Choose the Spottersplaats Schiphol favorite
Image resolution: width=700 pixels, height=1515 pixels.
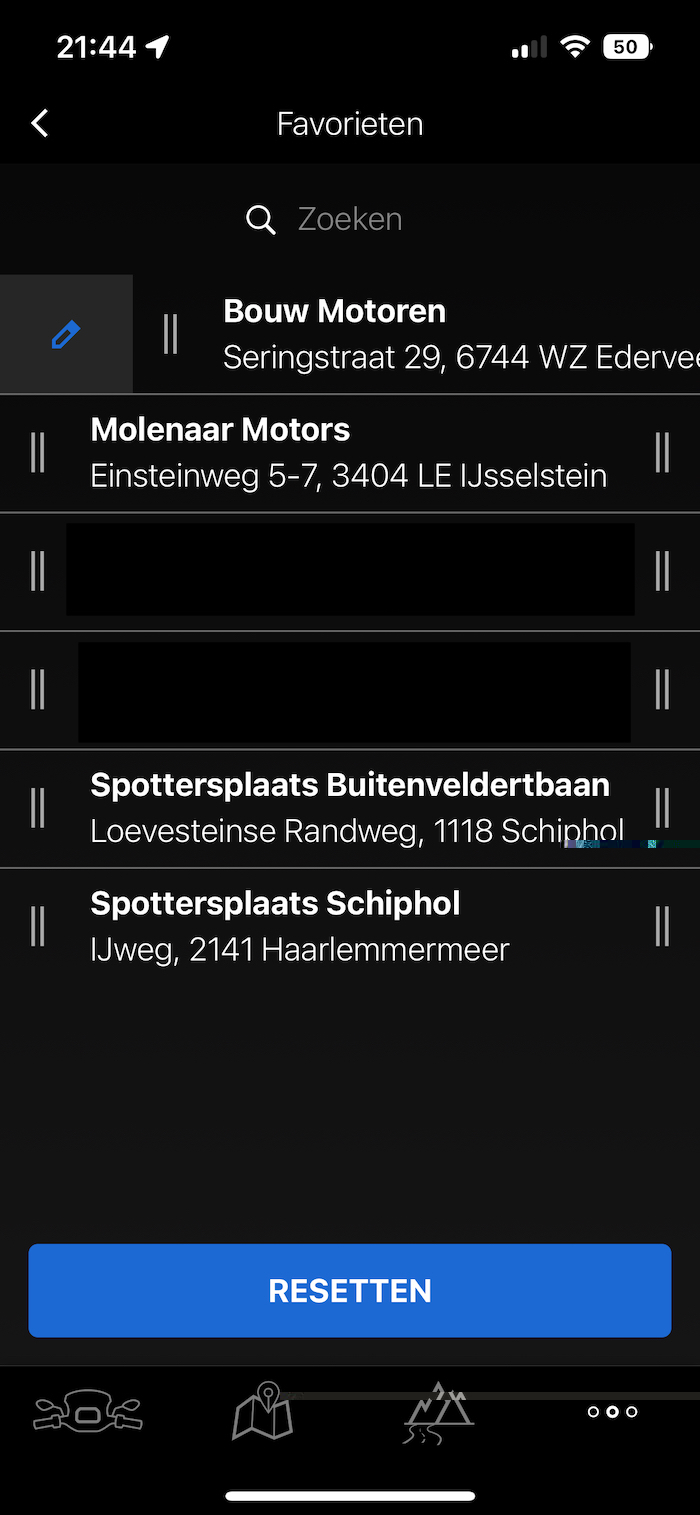click(x=300, y=925)
